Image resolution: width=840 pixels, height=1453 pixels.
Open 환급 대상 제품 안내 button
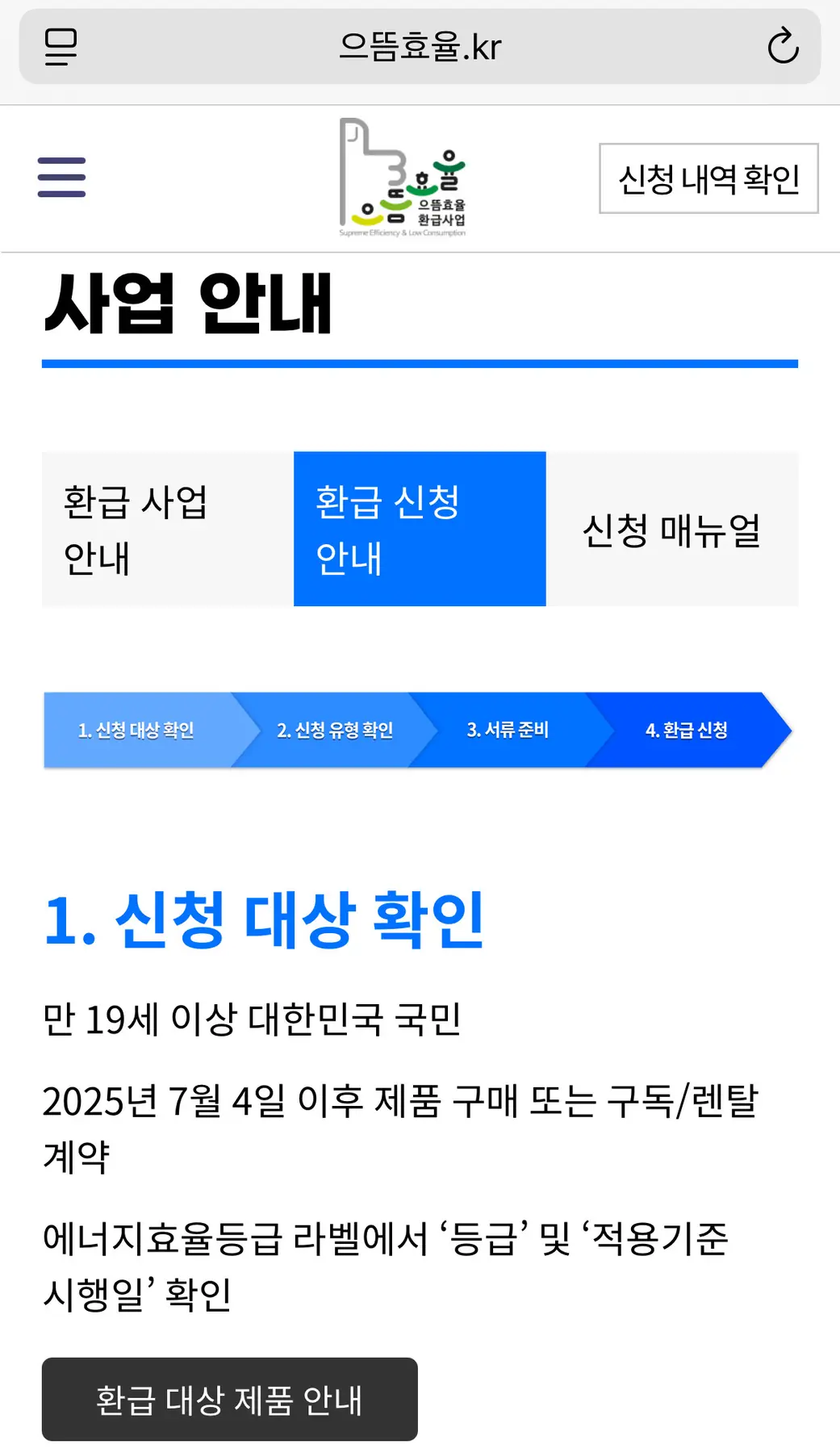click(x=230, y=1399)
